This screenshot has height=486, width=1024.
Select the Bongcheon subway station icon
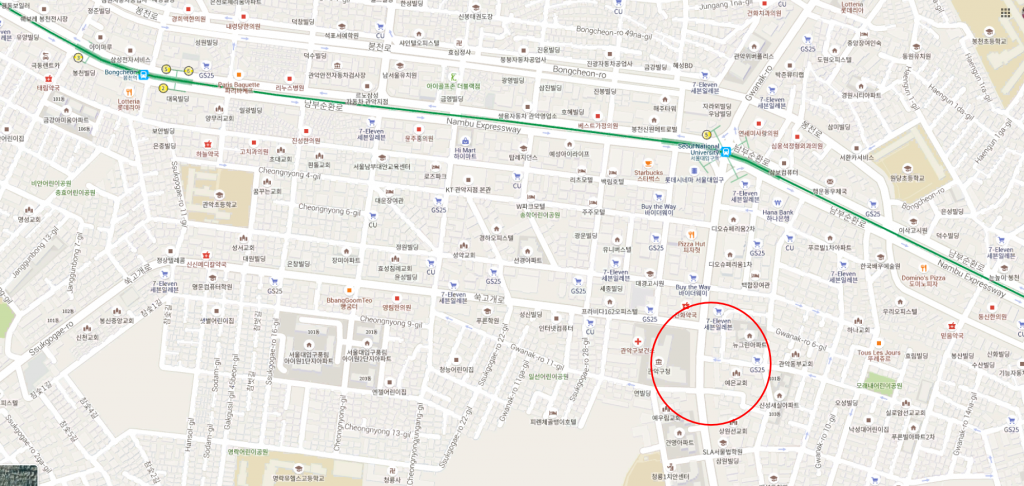point(144,73)
